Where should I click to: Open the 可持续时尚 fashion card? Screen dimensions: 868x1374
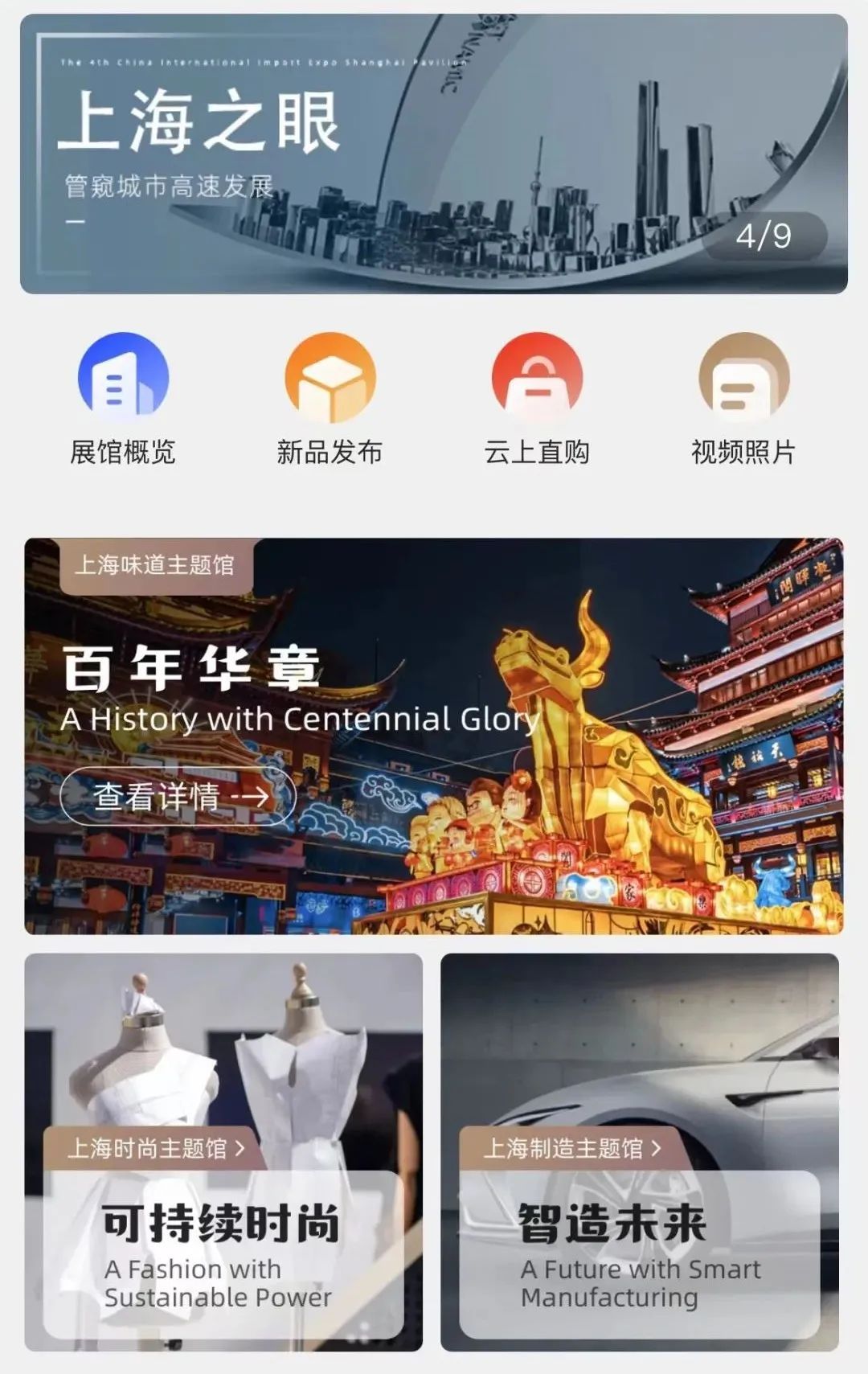(x=223, y=1254)
